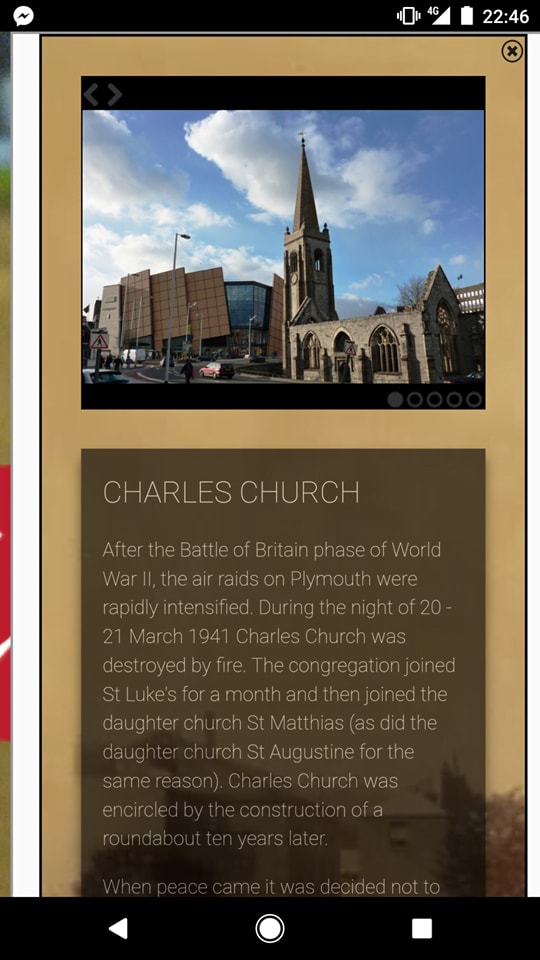Jump to the last slideshow dot

click(x=474, y=400)
